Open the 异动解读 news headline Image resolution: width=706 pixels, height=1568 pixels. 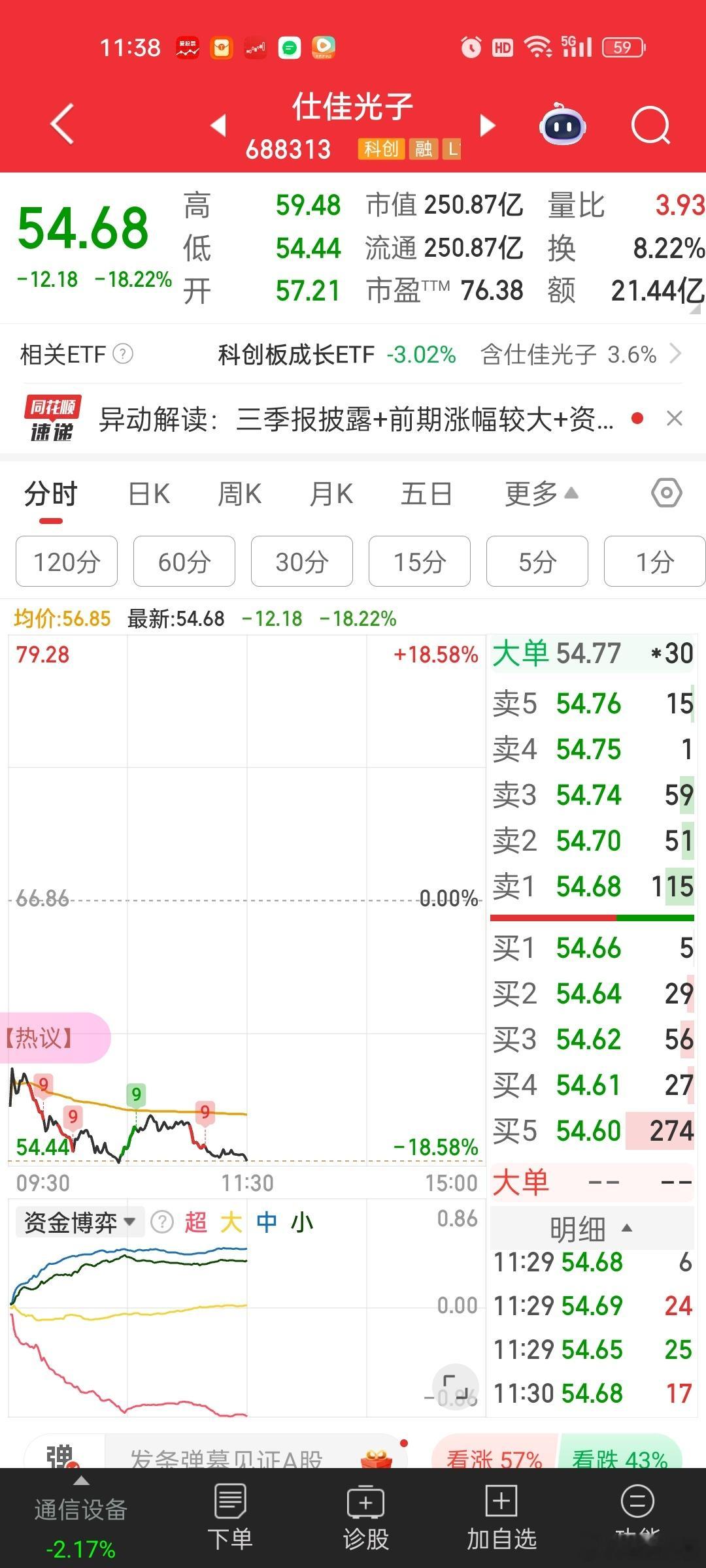coord(356,420)
